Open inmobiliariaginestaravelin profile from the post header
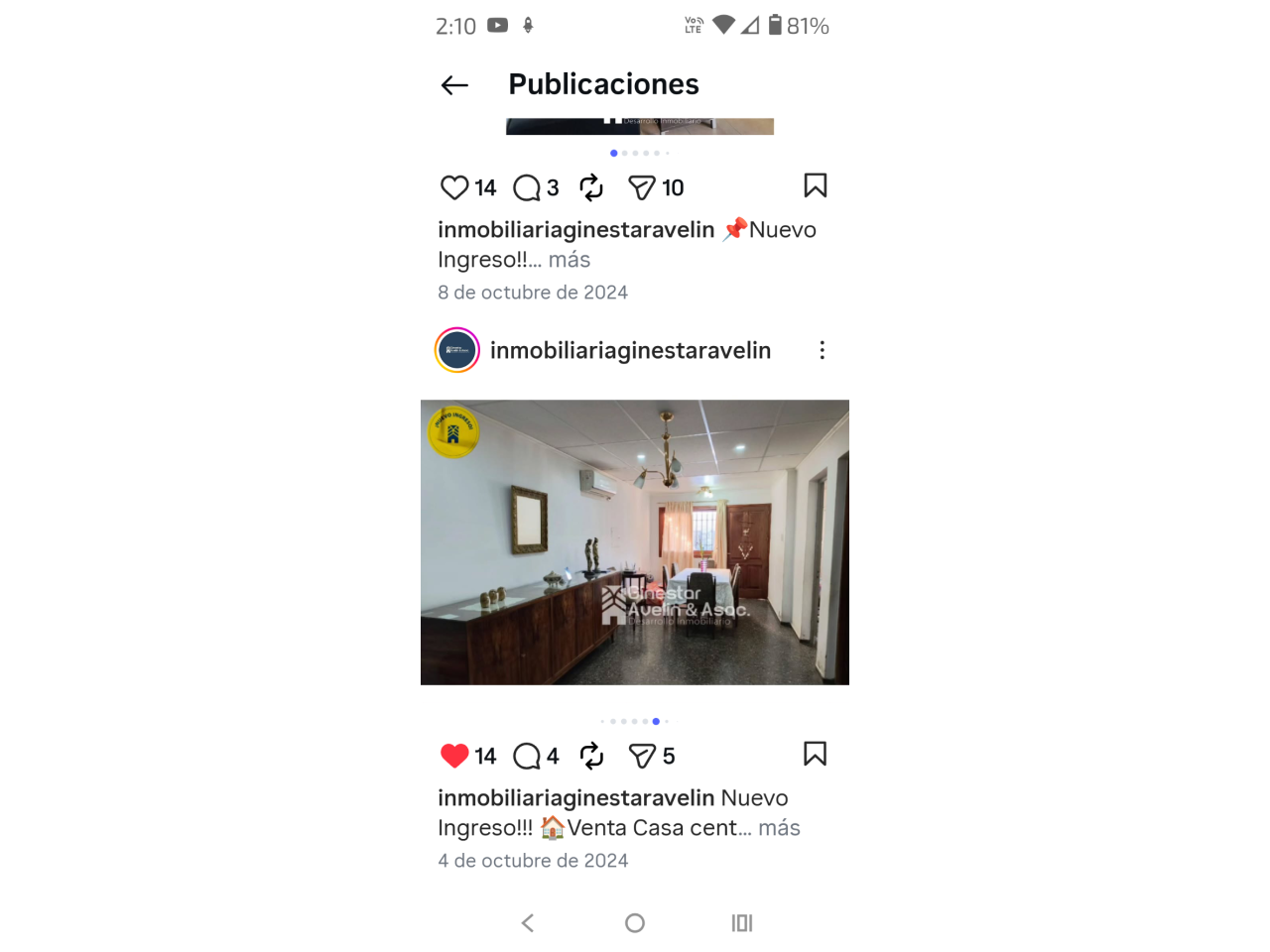Viewport: 1270px width, 952px height. point(630,350)
